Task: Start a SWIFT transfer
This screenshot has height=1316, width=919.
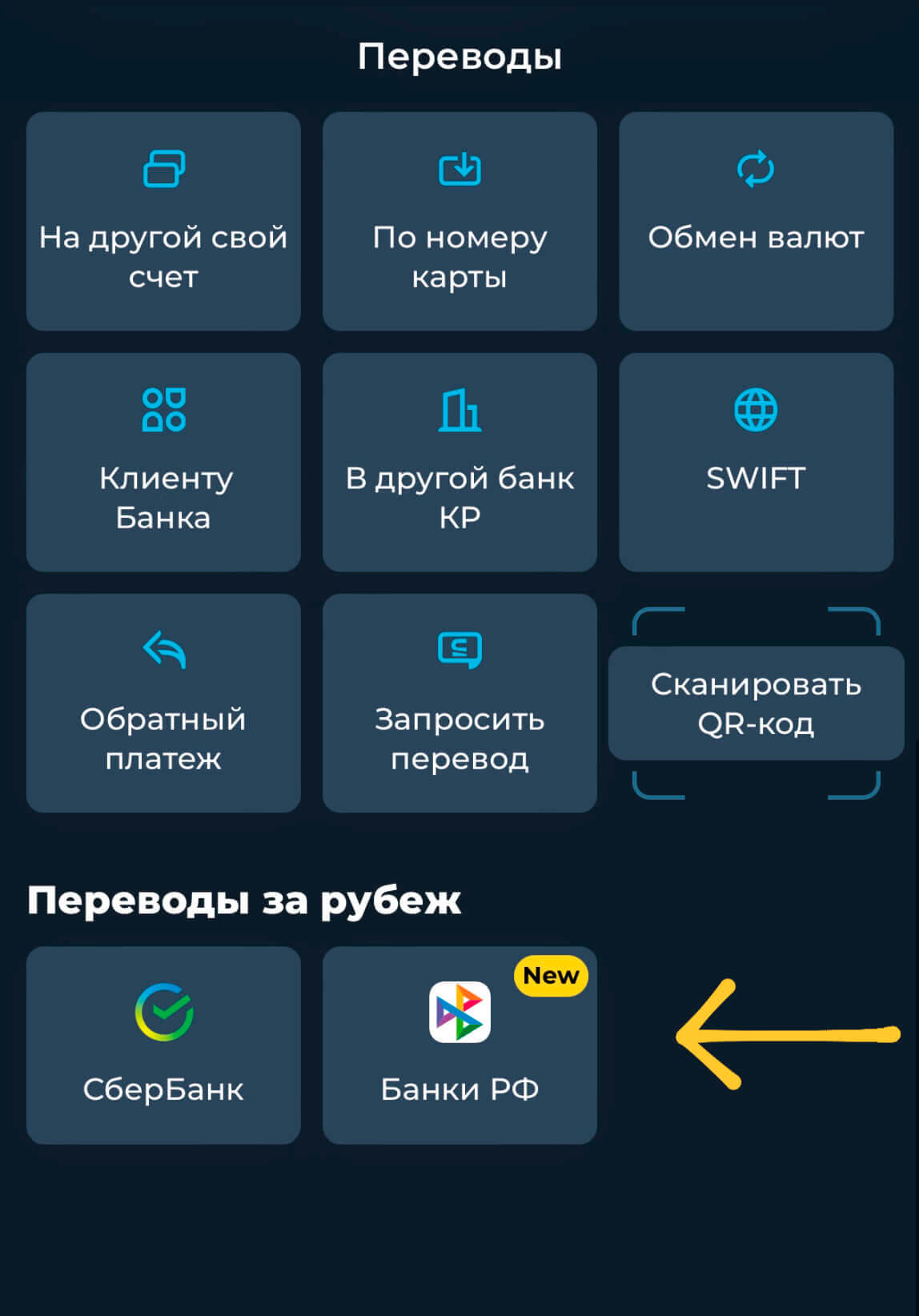Action: (756, 462)
